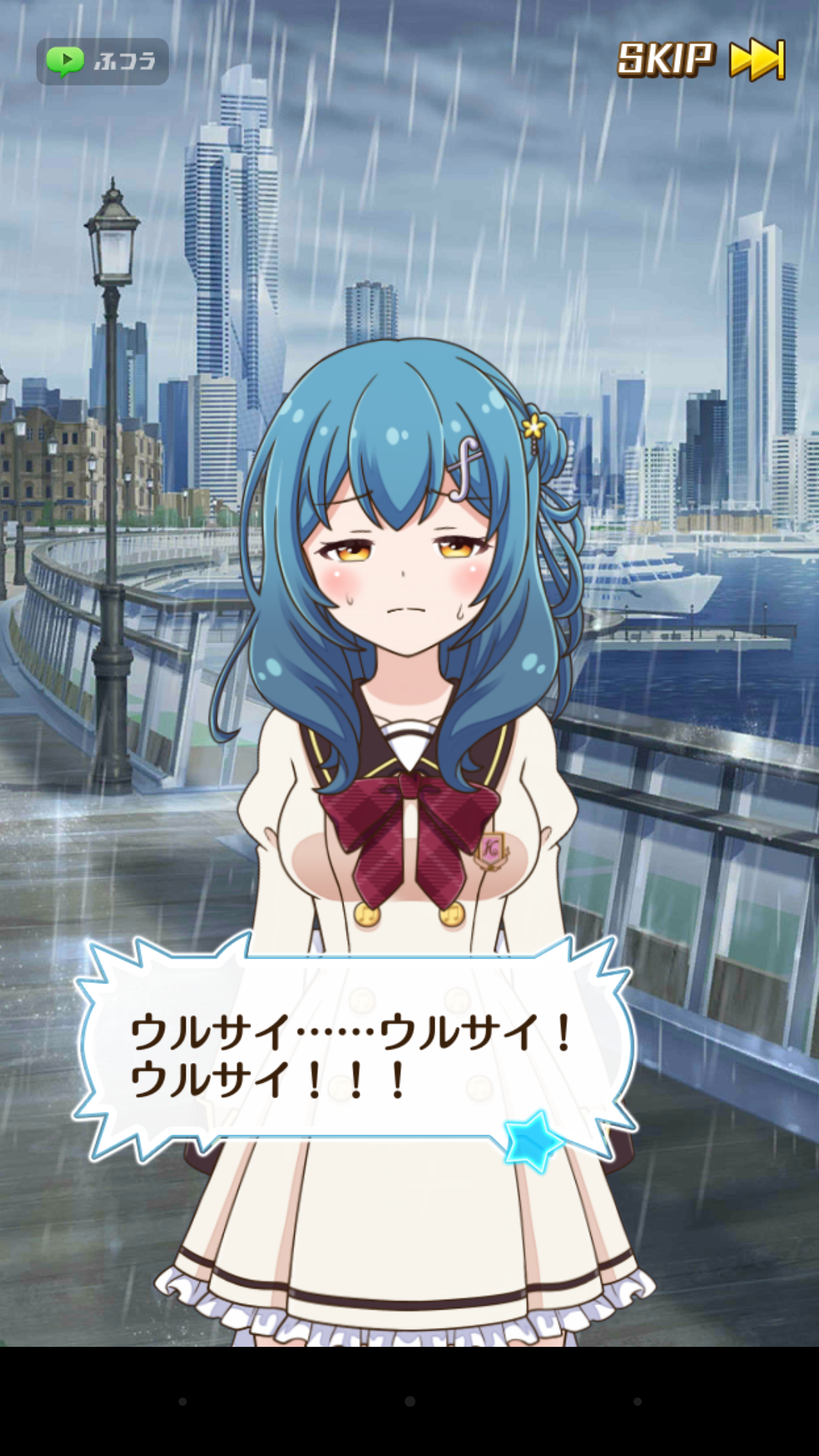The width and height of the screenshot is (819, 1456).
Task: Skip the story scene
Action: click(701, 59)
